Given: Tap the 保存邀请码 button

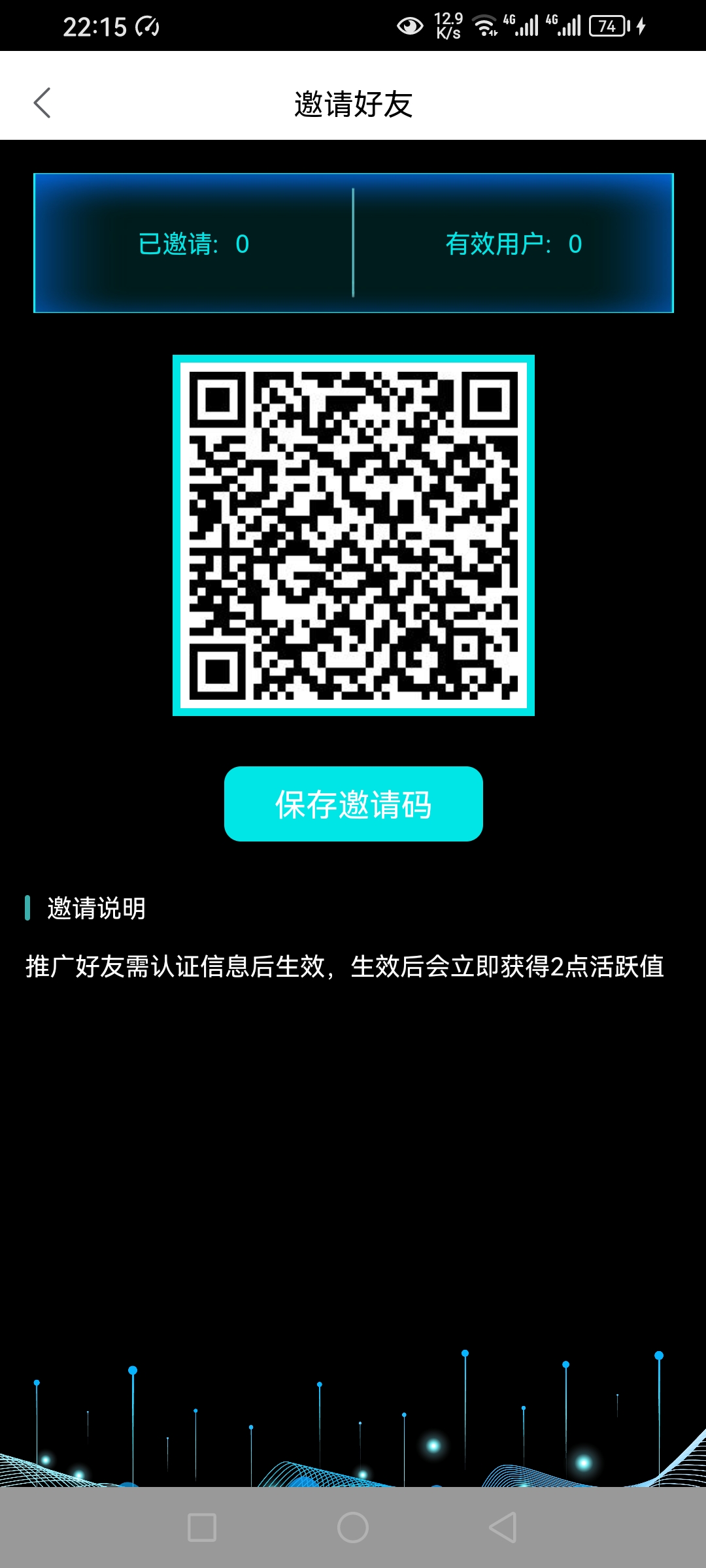Looking at the screenshot, I should tap(353, 804).
